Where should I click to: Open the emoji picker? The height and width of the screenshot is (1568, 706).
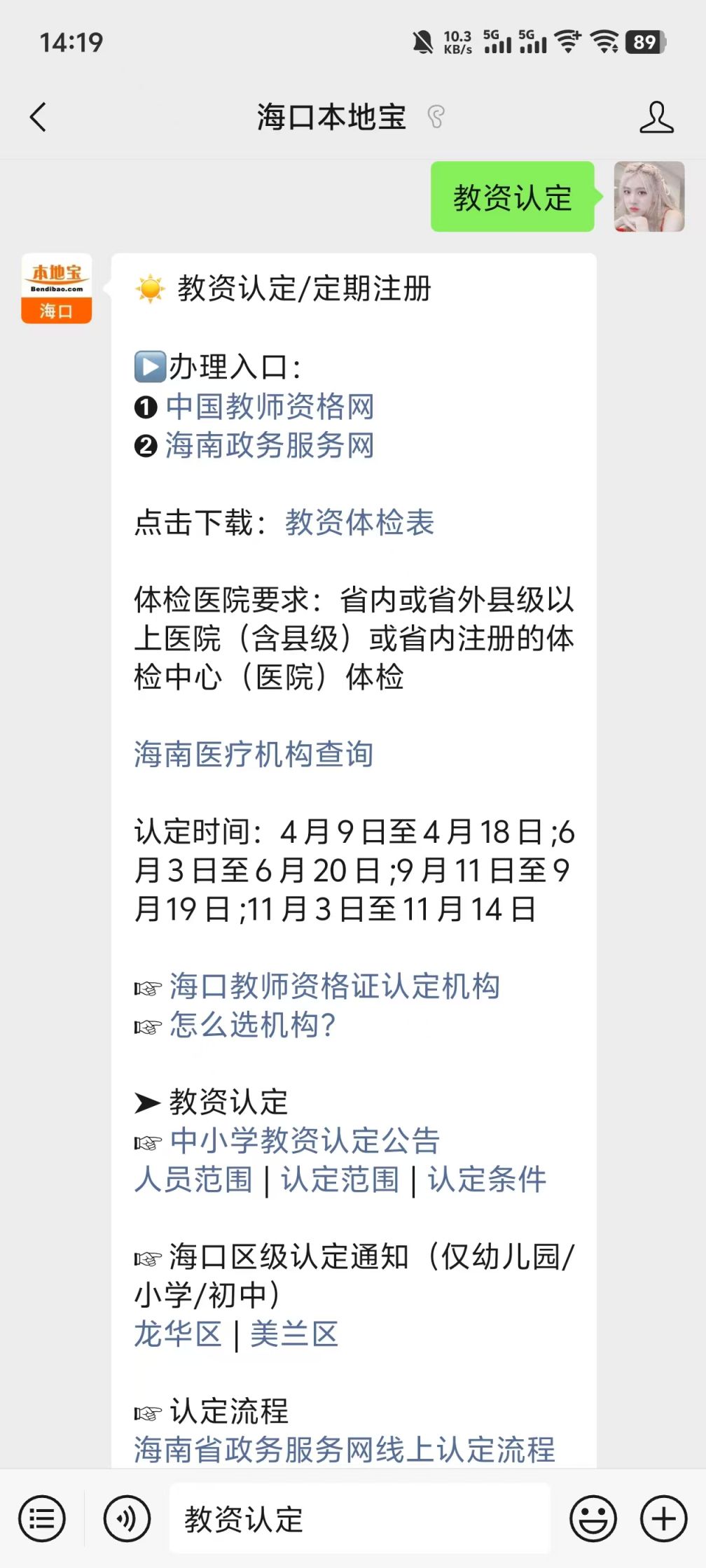(593, 1519)
